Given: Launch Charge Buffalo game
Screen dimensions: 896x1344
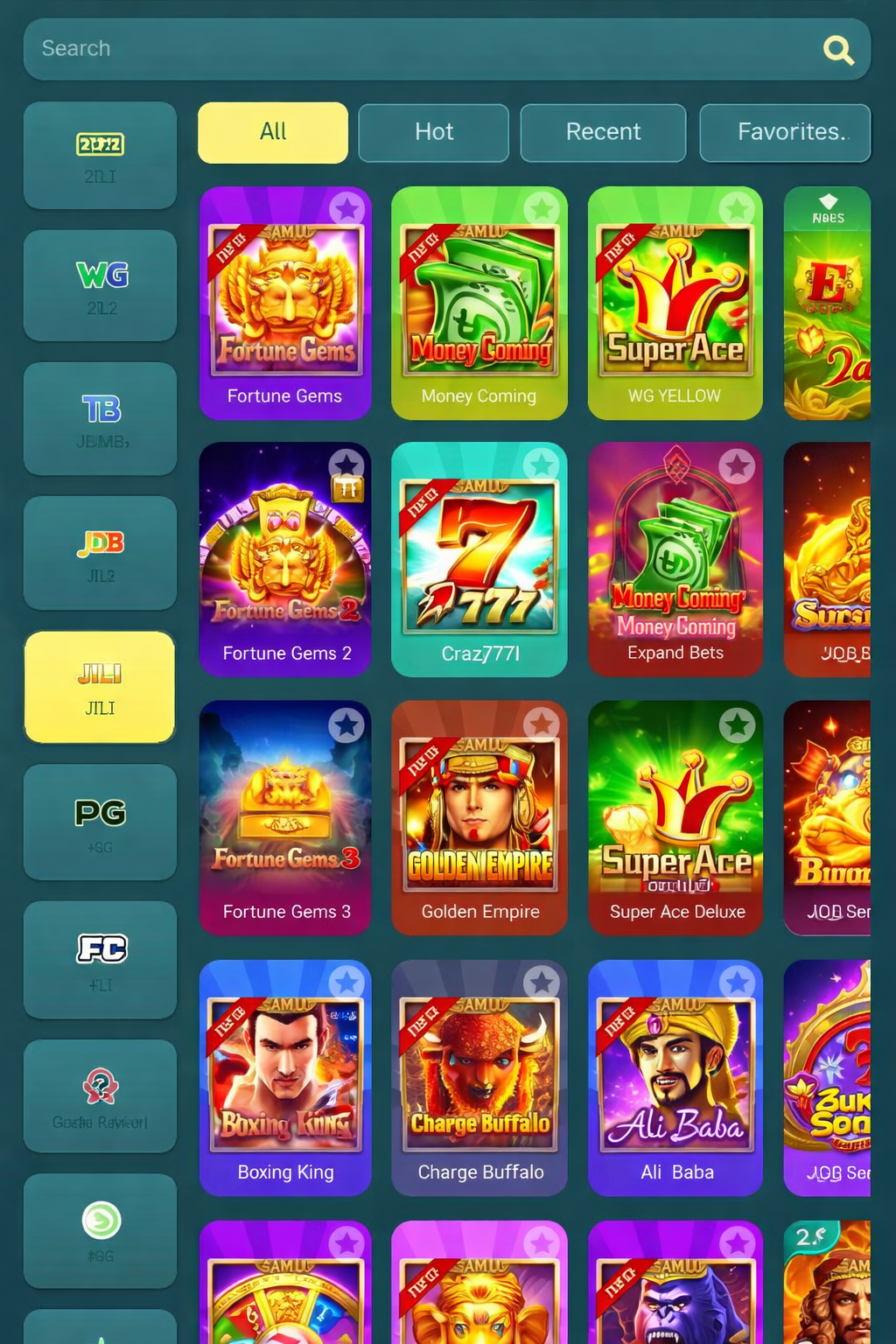Looking at the screenshot, I should 479,1076.
